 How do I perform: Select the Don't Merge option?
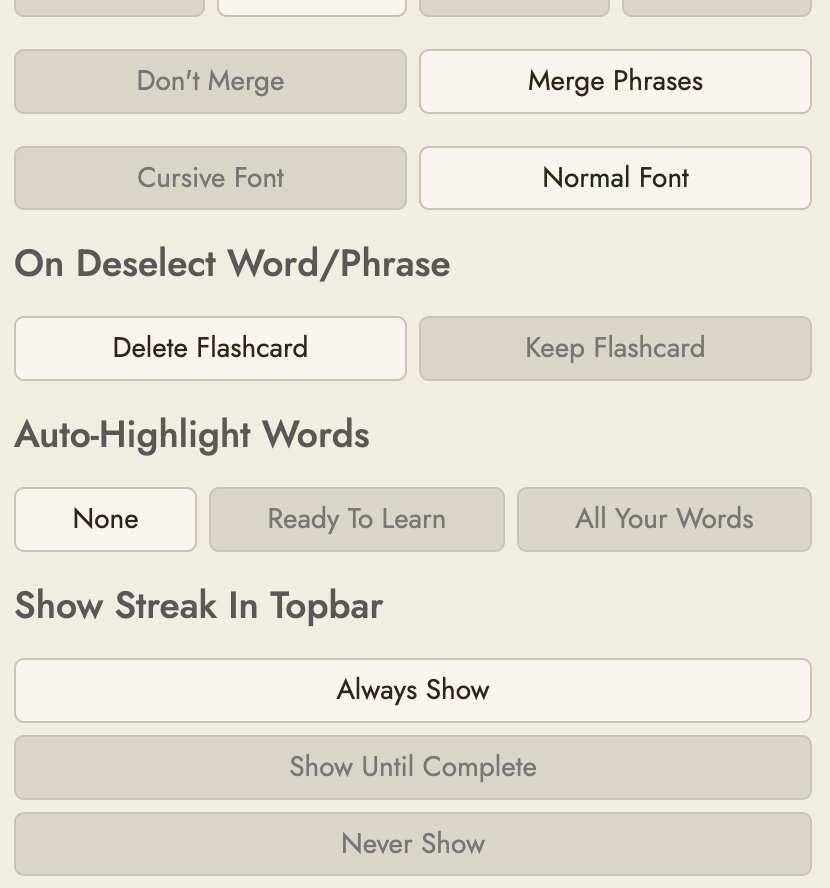tap(210, 81)
